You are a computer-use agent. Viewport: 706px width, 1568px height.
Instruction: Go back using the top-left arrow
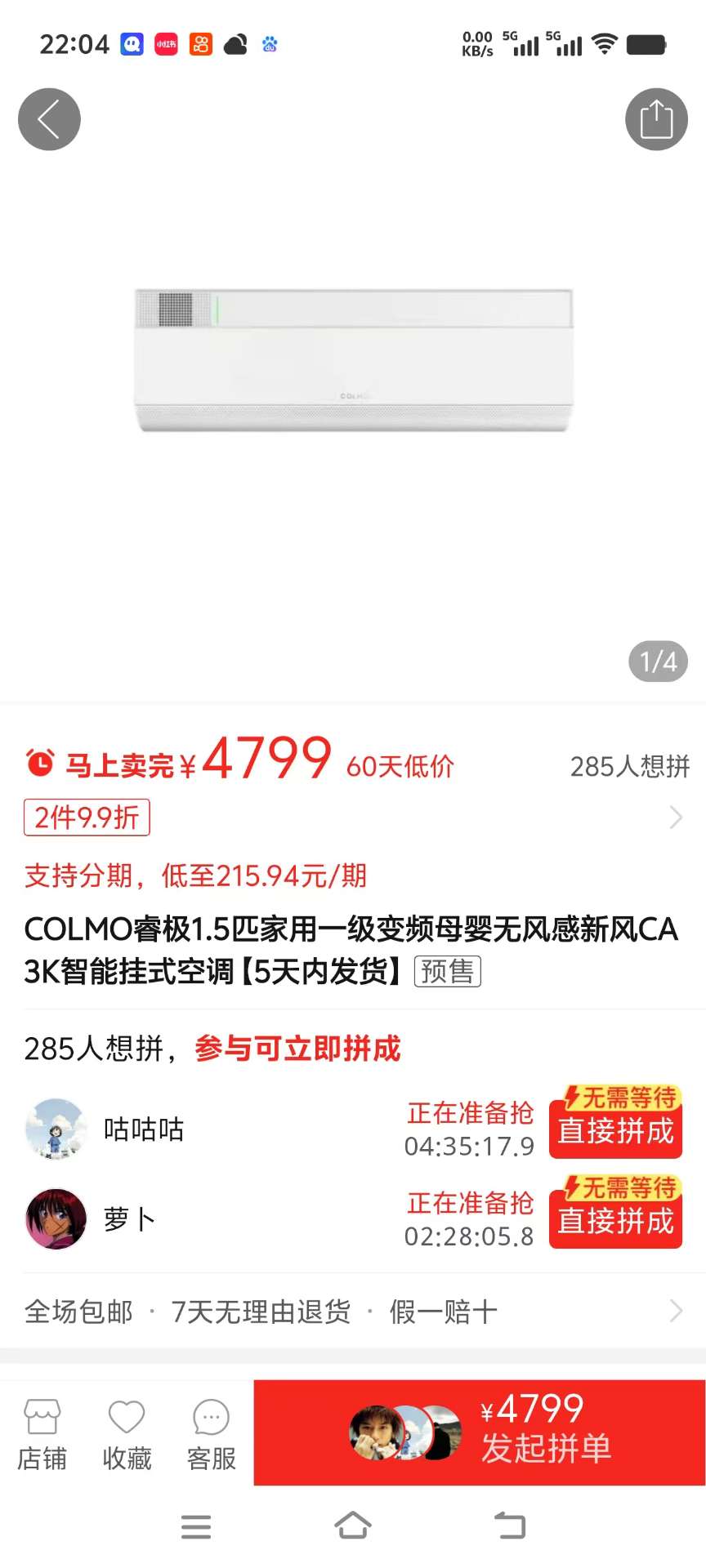click(49, 119)
